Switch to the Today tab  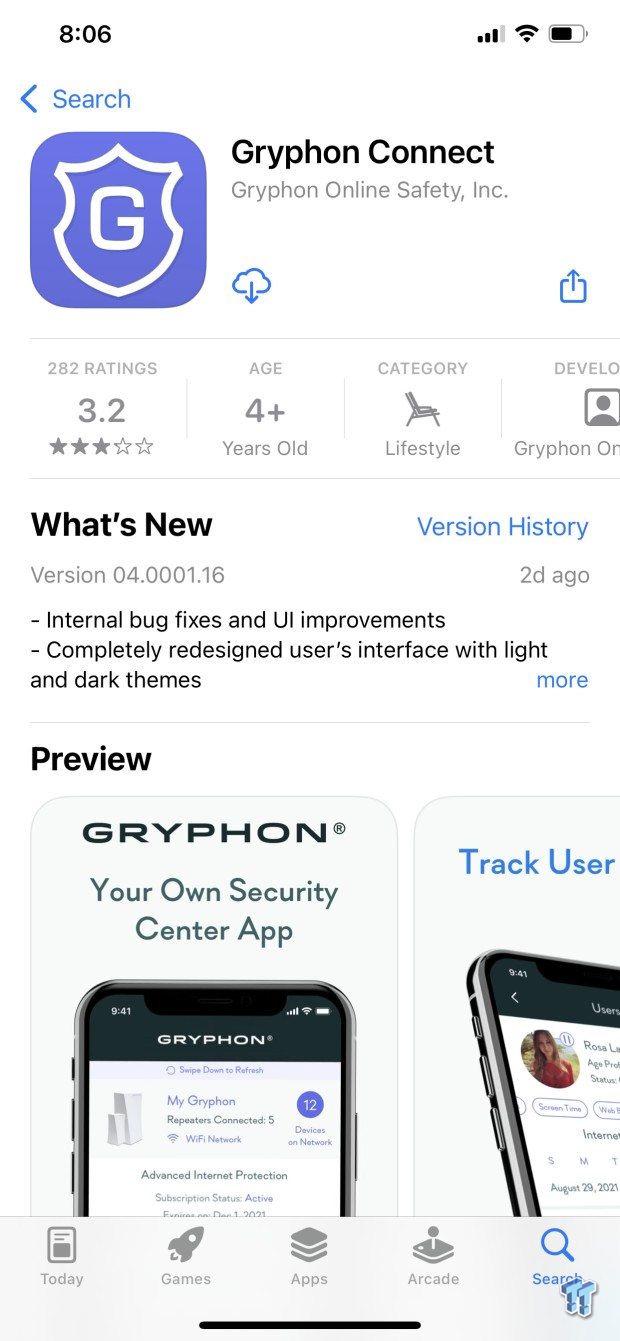[62, 1256]
